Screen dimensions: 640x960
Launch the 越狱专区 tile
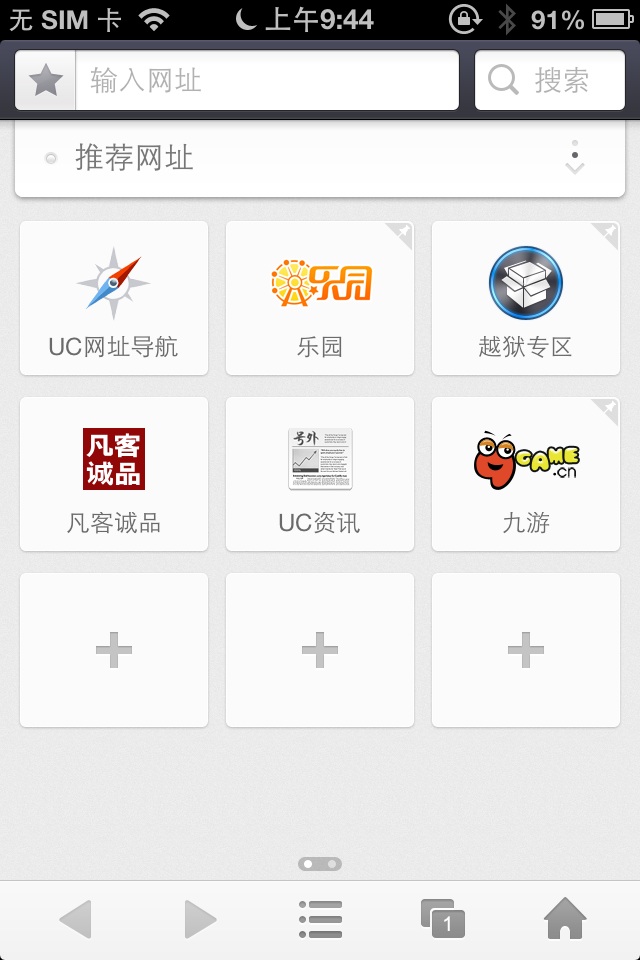(526, 298)
